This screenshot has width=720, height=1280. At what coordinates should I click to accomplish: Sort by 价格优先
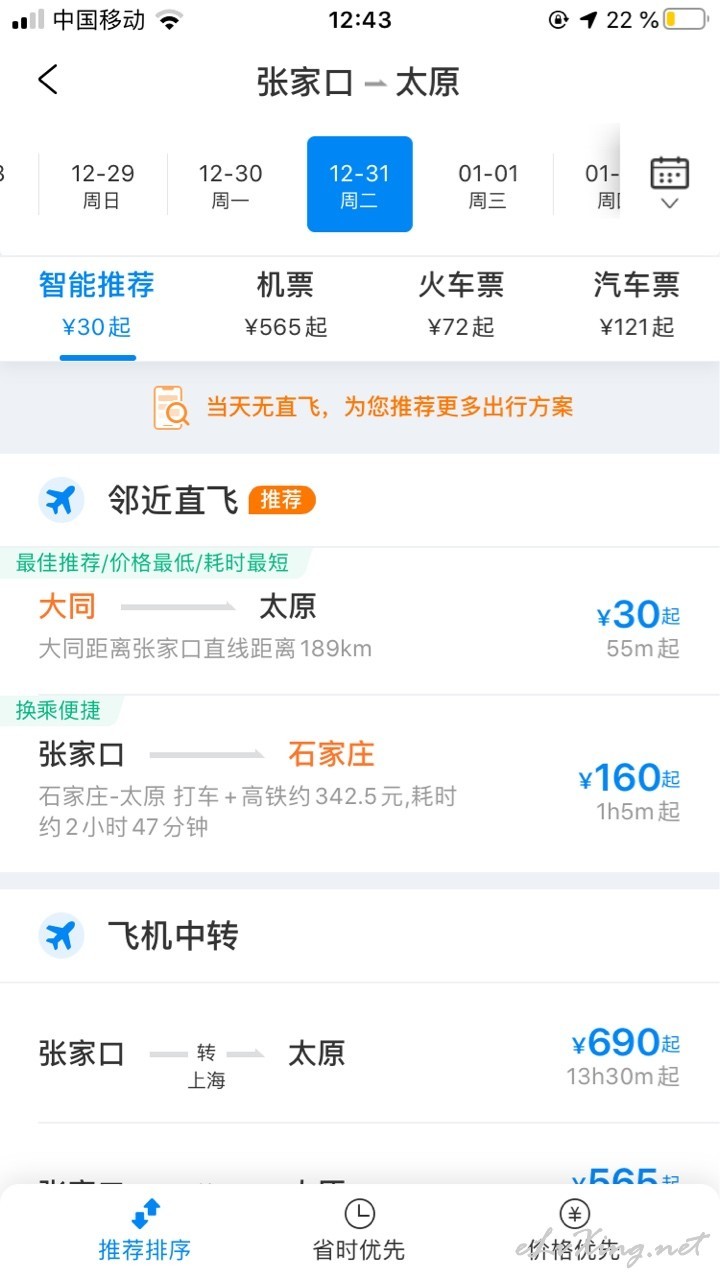click(574, 1230)
